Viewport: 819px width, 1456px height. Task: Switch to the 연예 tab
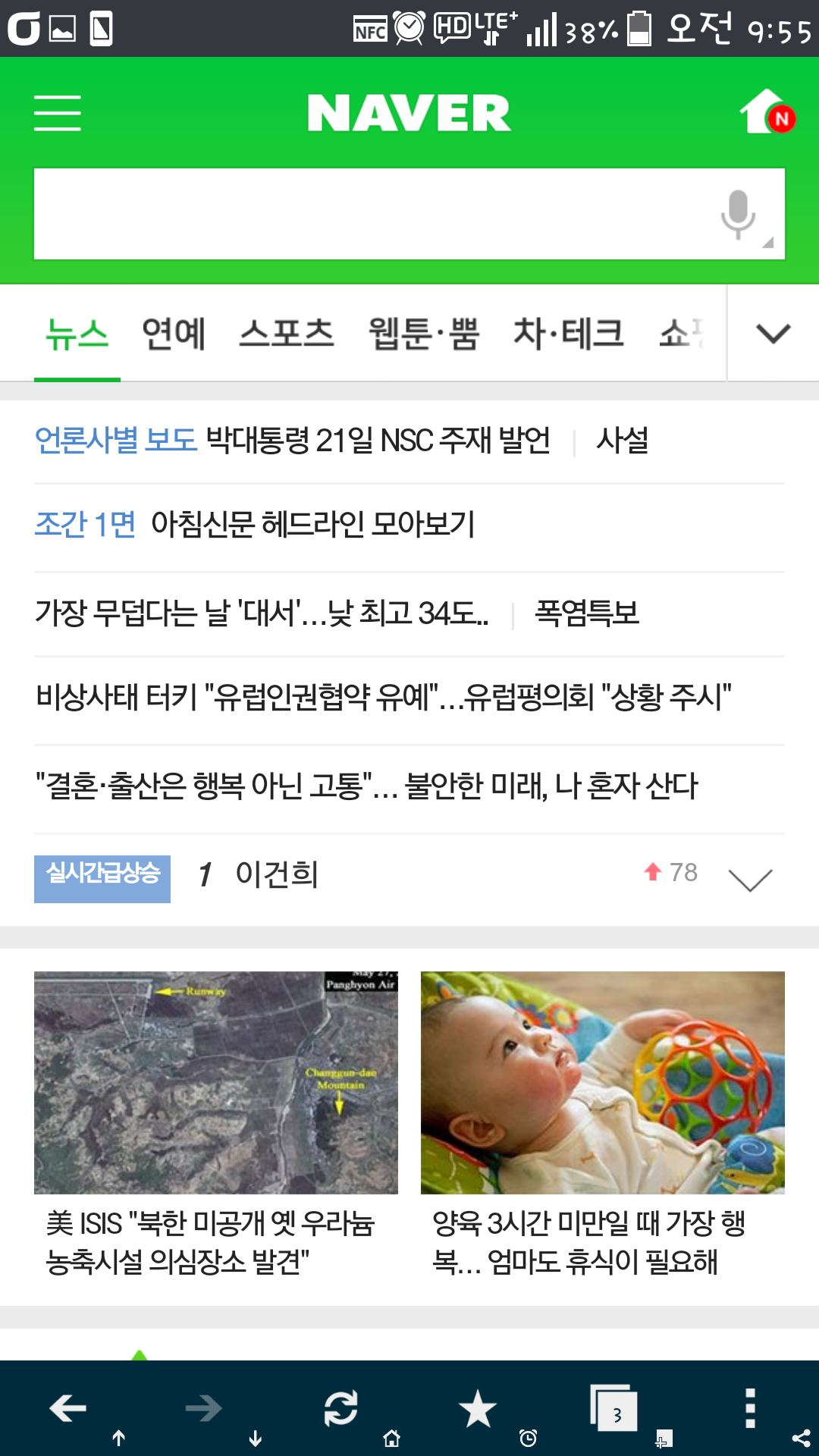[x=174, y=334]
